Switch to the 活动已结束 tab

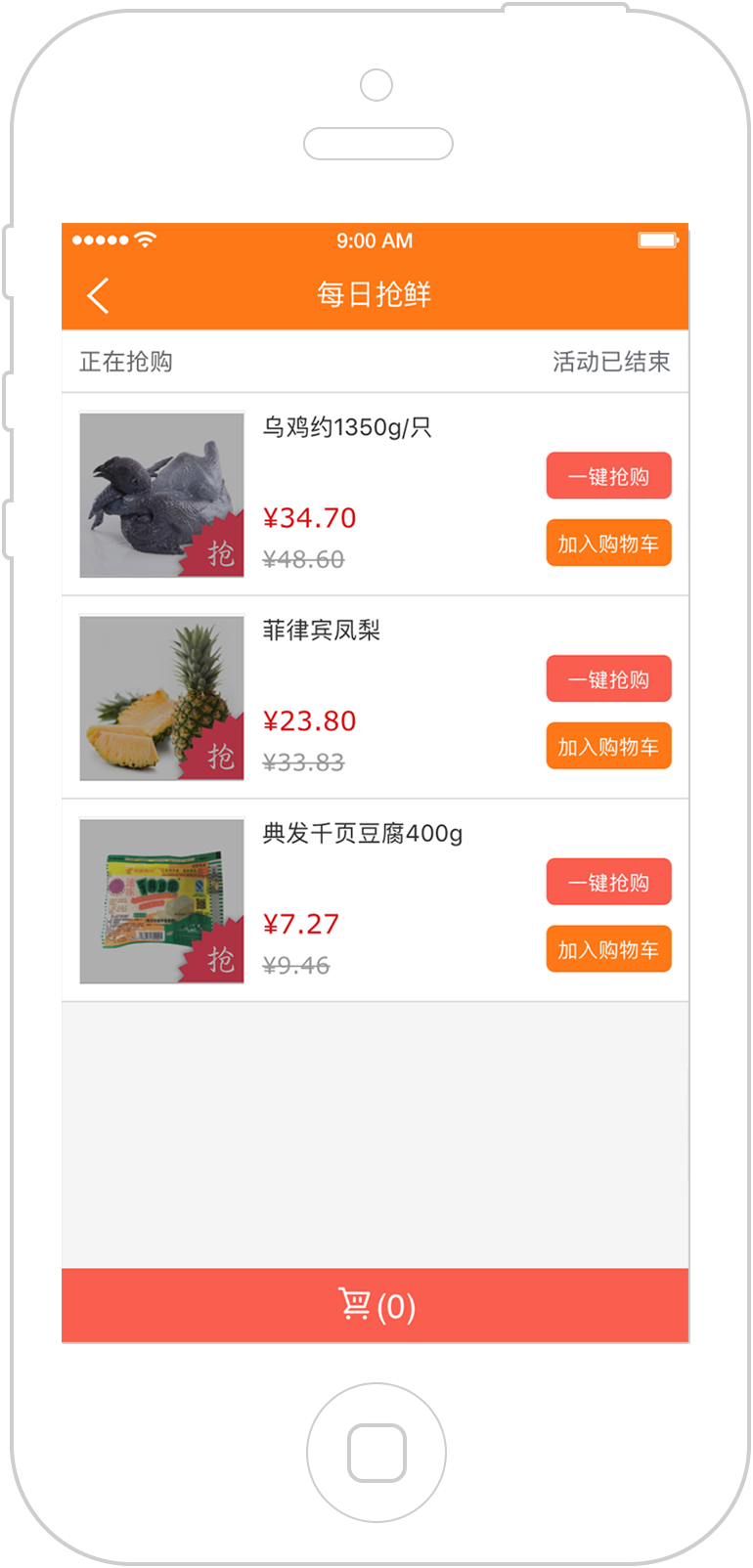[611, 362]
